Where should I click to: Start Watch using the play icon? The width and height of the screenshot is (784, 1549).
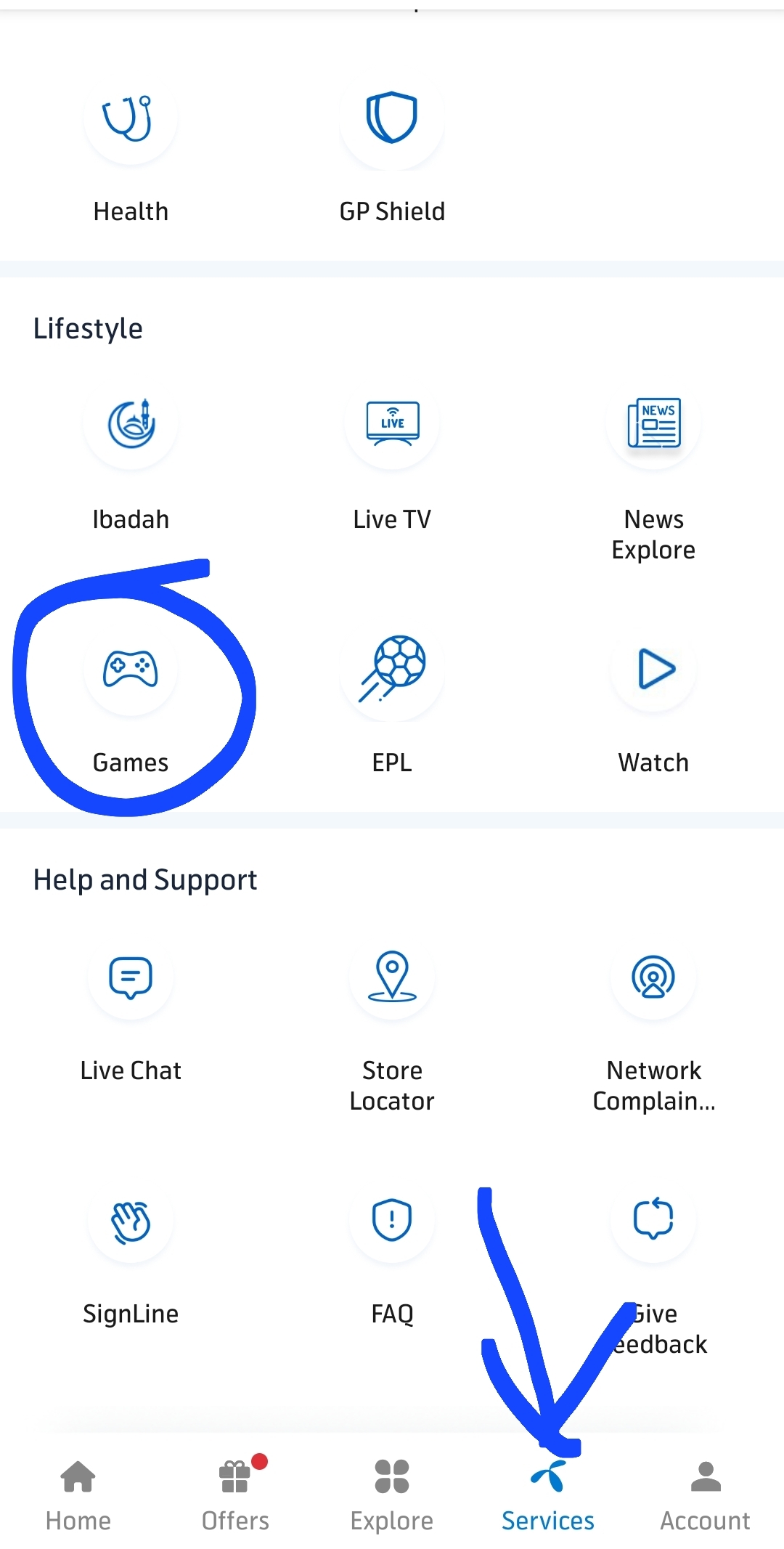pos(653,672)
